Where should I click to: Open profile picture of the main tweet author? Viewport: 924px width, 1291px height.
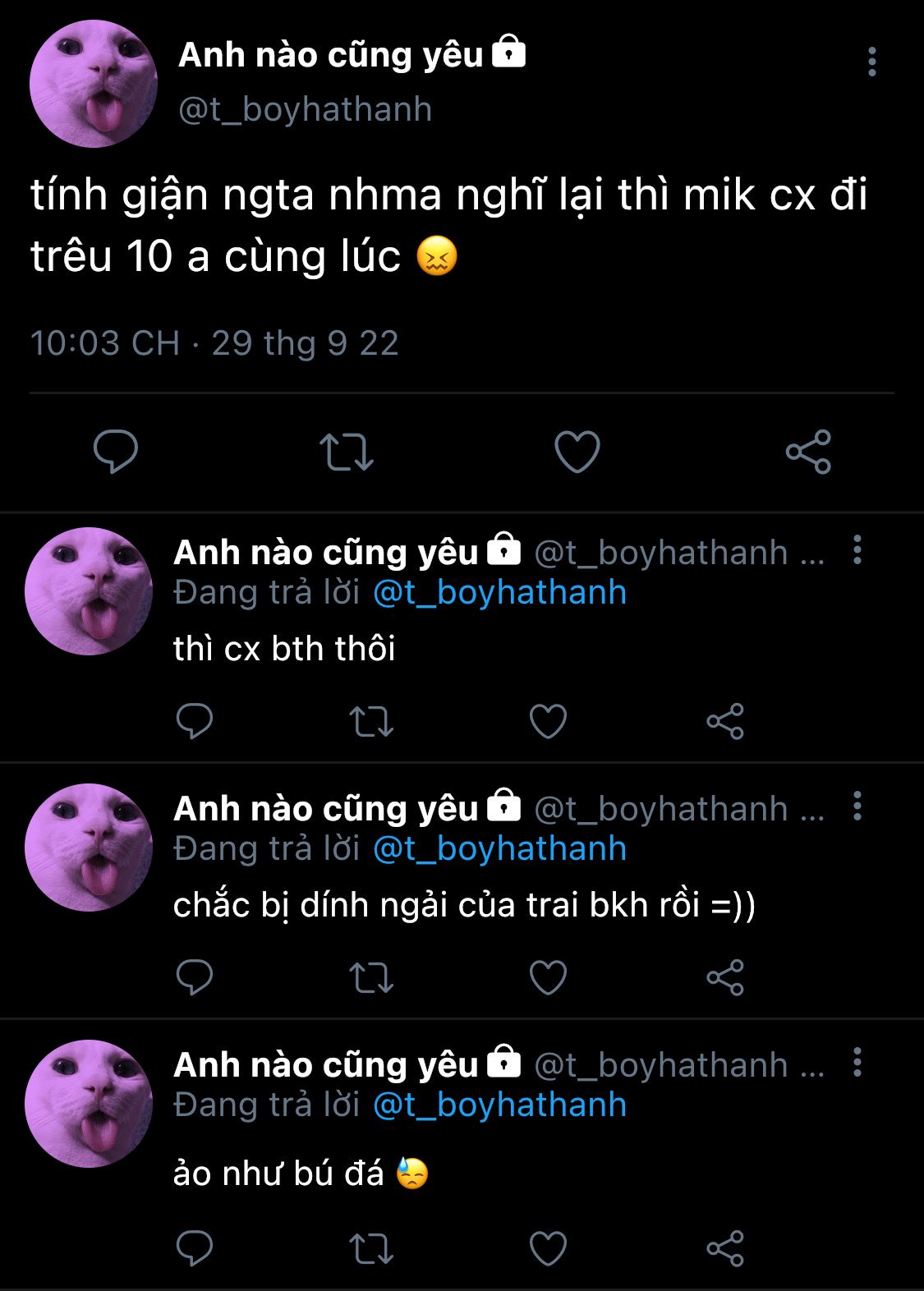[93, 84]
